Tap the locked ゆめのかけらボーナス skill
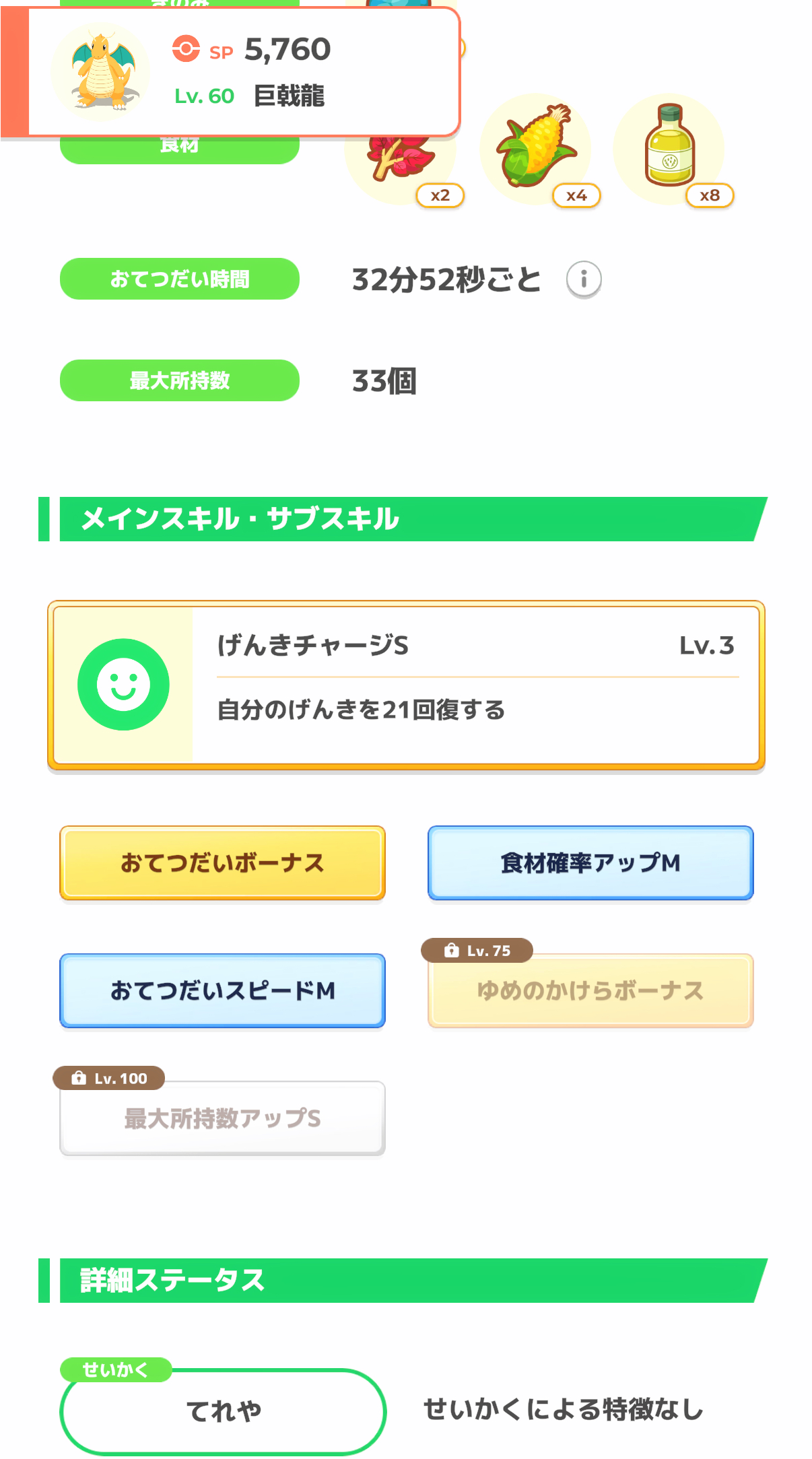The height and width of the screenshot is (1459, 812). click(x=590, y=990)
